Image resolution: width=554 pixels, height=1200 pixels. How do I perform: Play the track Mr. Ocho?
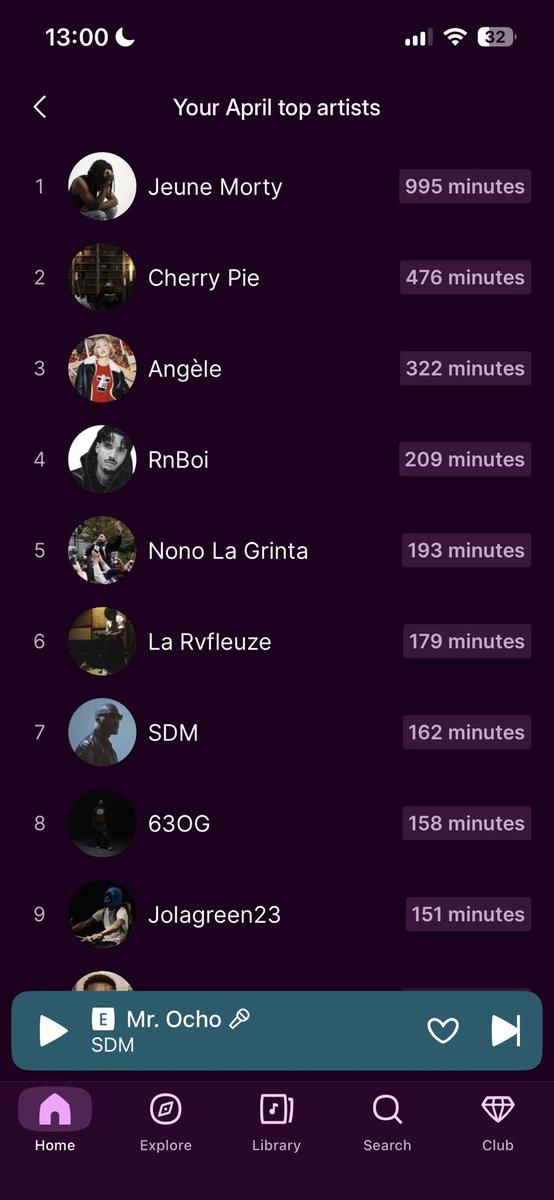click(x=53, y=1031)
